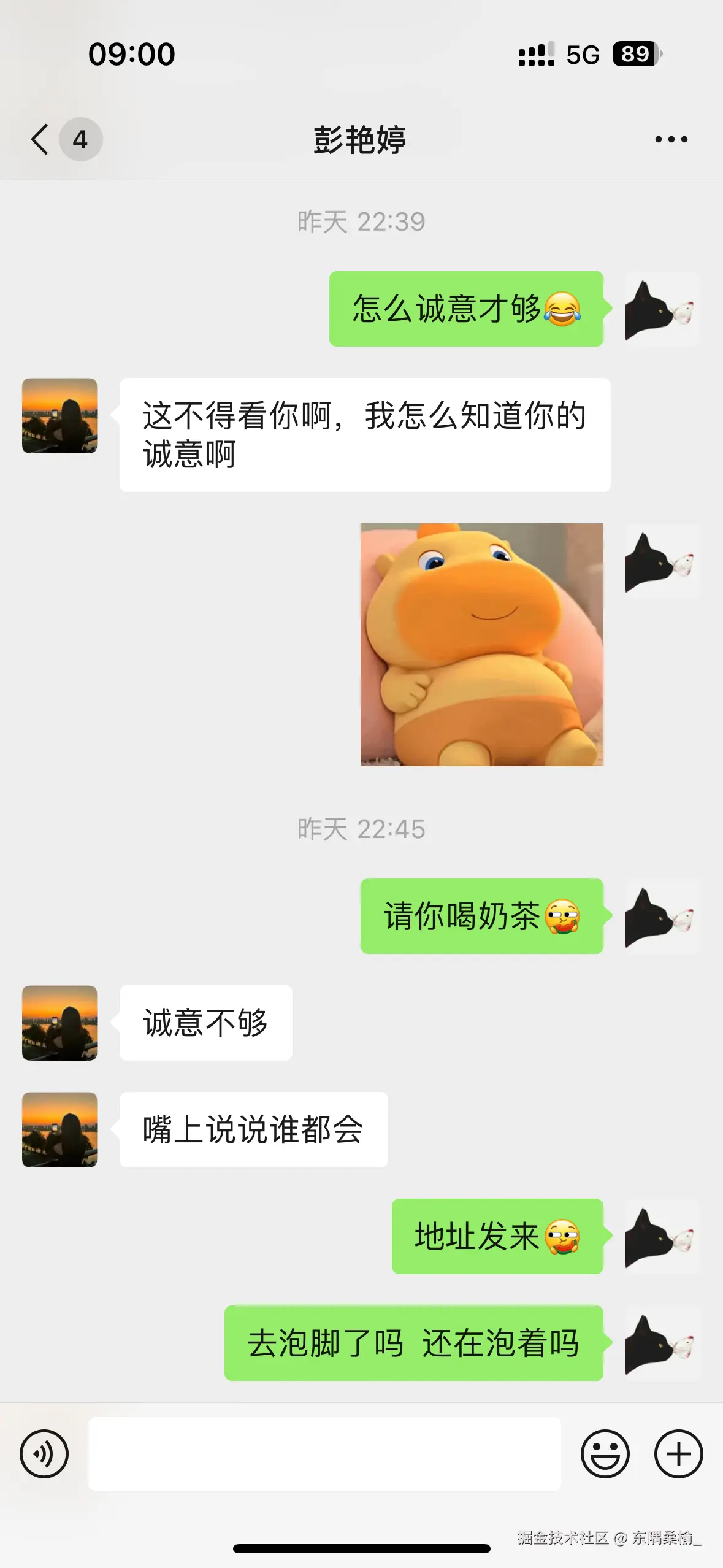Tap the battery level indicator showing 89
723x1568 pixels.
tap(634, 54)
